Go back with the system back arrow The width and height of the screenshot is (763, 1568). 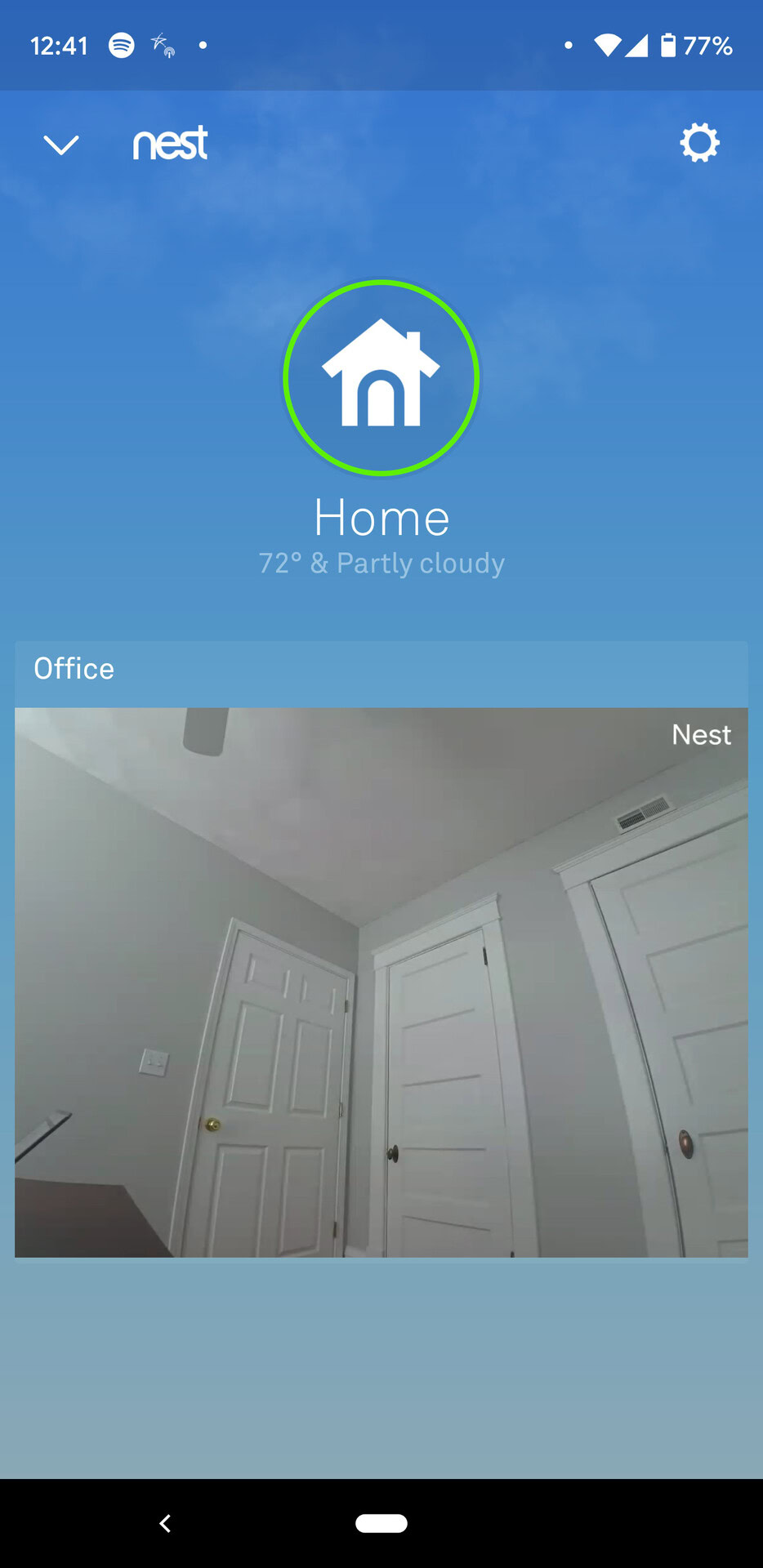pos(165,1523)
